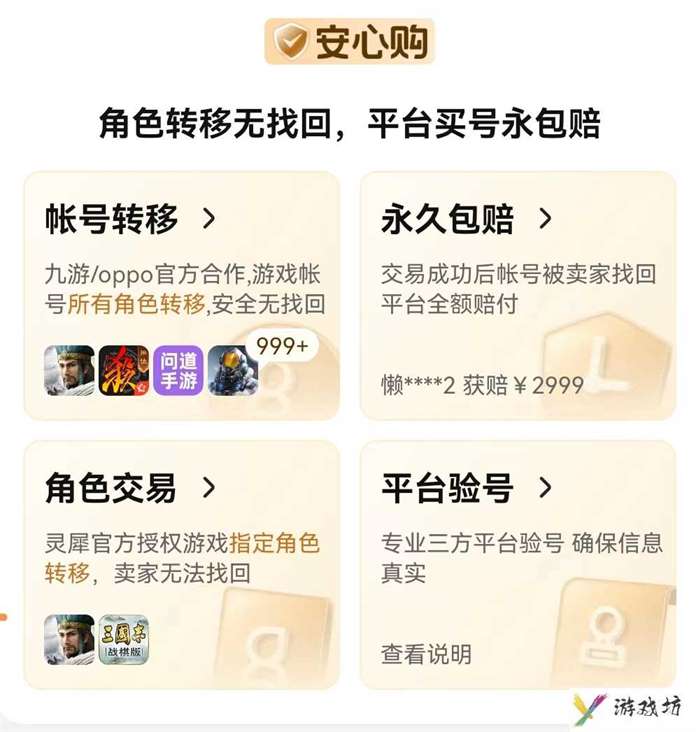
Task: Tap 查看说明 under 平台验号
Action: 425,654
